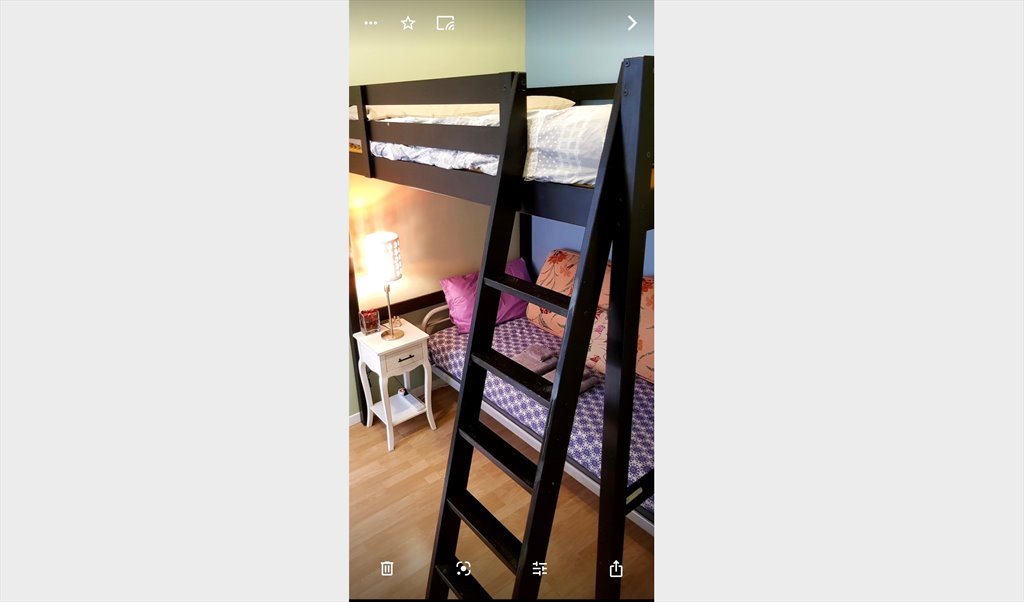
Task: Mark this photo as favorite with the star
Action: 408,23
